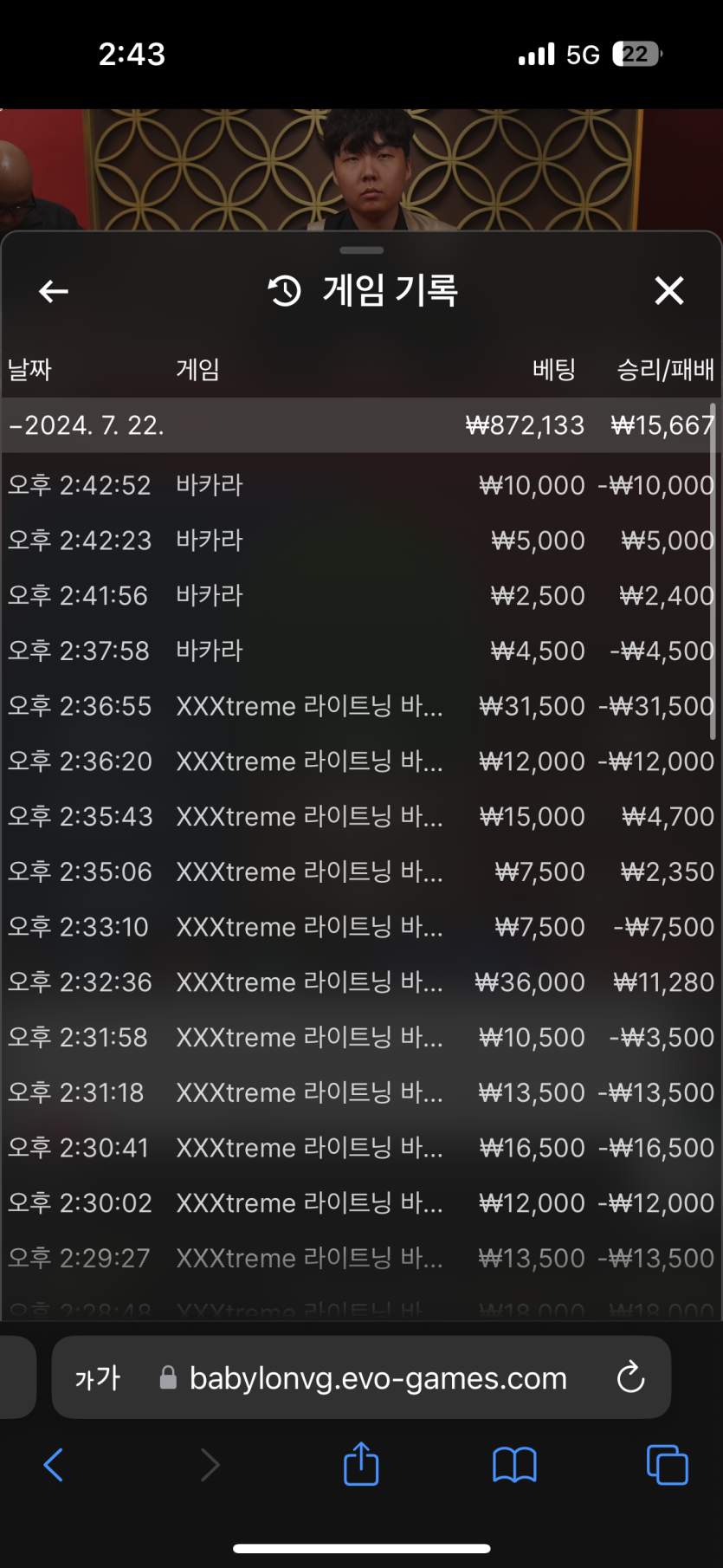723x1568 pixels.
Task: Open the 오후 2:32:36 XXXtreme entry
Action: click(x=361, y=982)
